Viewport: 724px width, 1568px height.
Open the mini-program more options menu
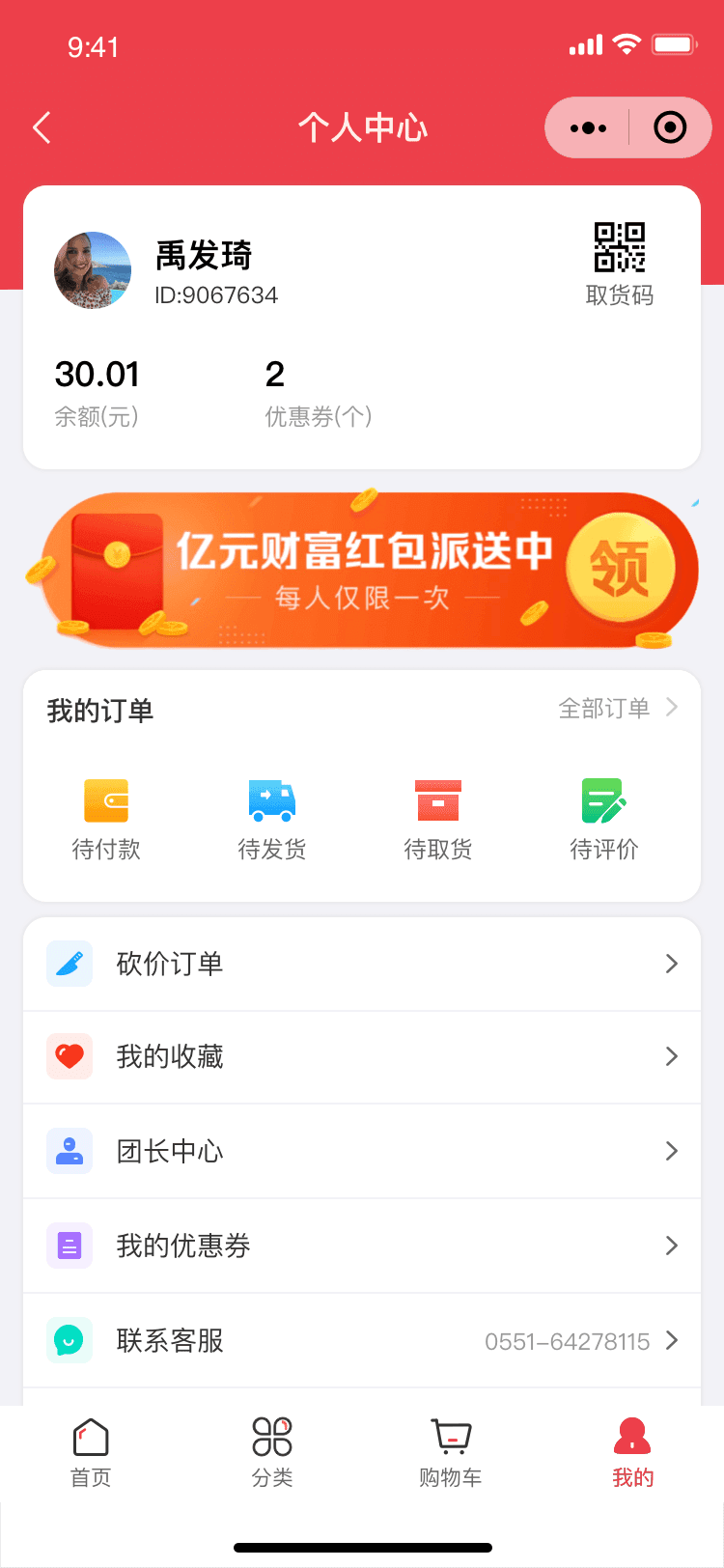coord(588,127)
